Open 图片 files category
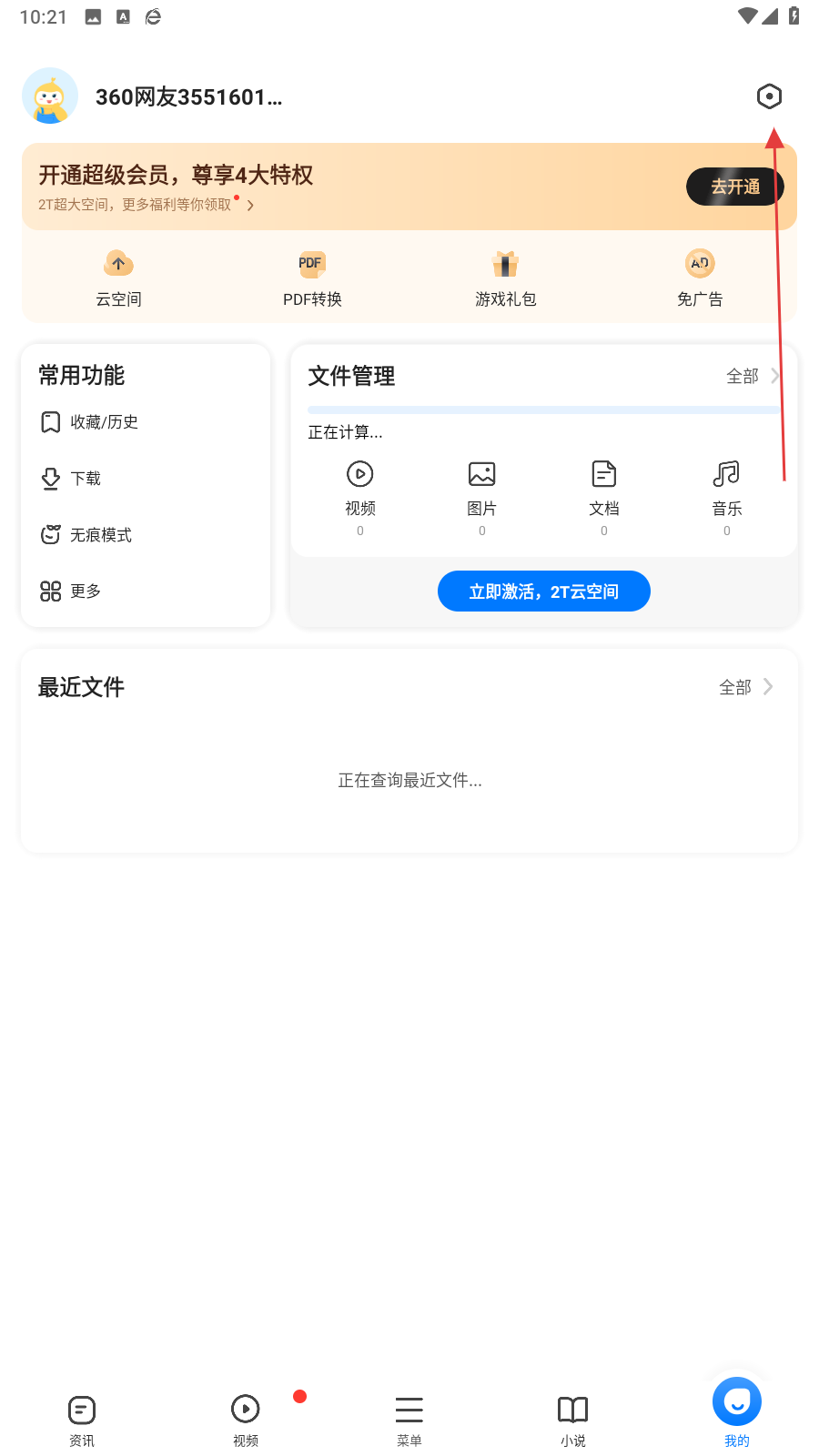The height and width of the screenshot is (1456, 819). pos(482,490)
